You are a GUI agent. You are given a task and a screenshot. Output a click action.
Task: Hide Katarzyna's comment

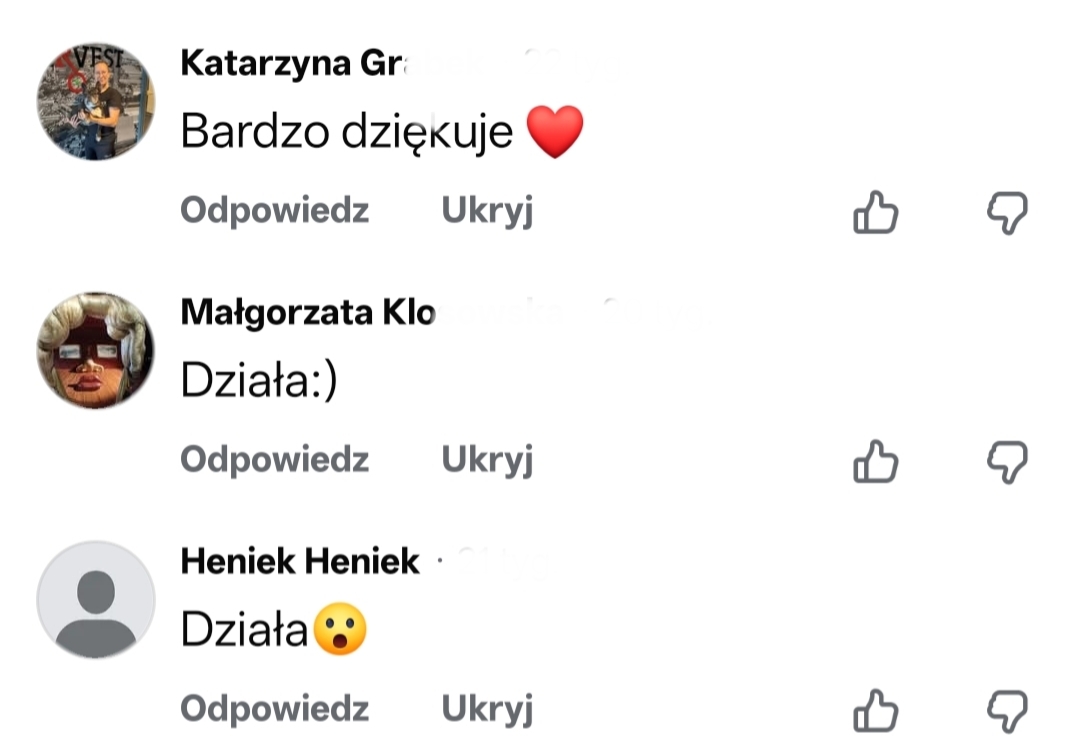487,211
